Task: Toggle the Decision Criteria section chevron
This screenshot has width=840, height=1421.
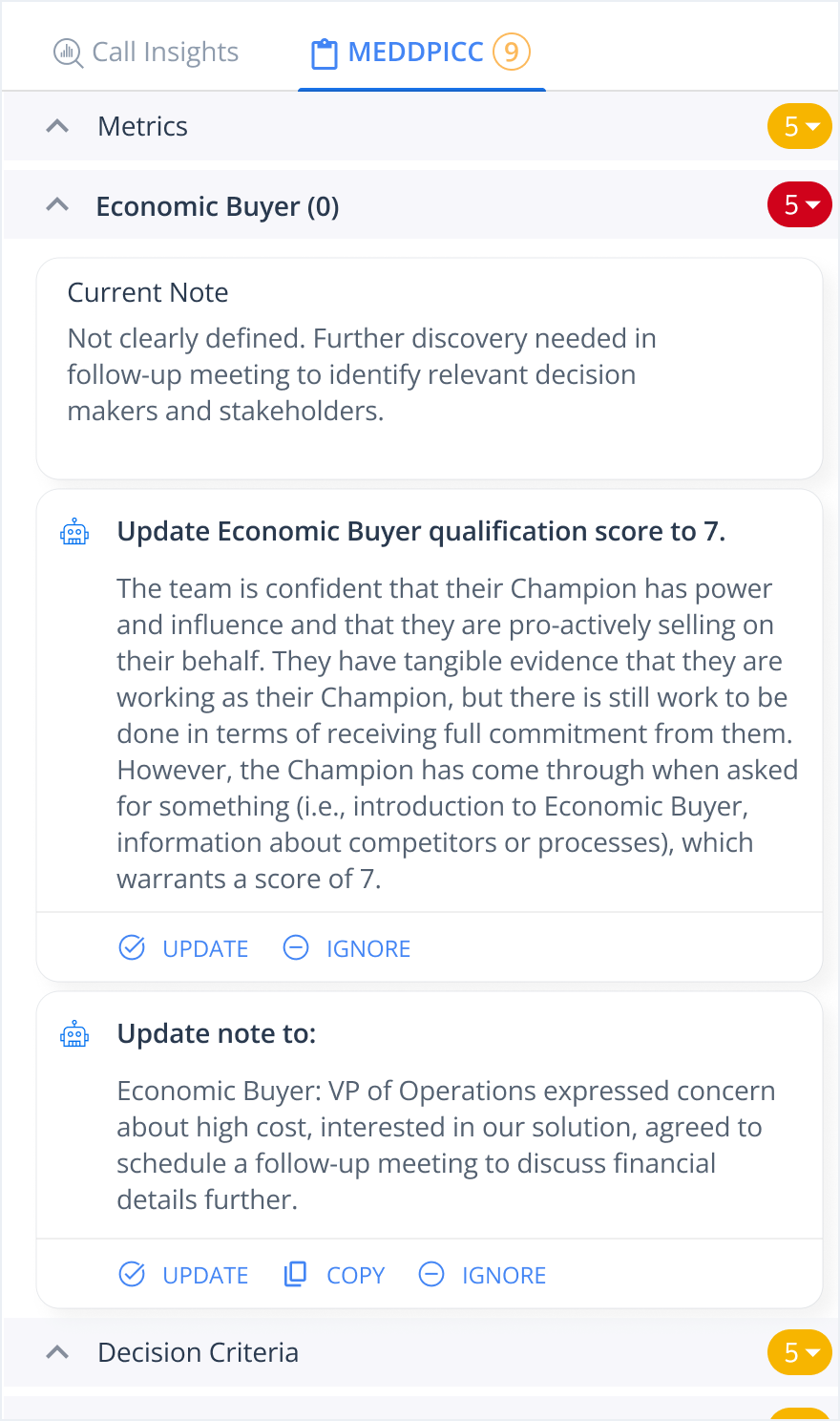Action: [x=57, y=1352]
